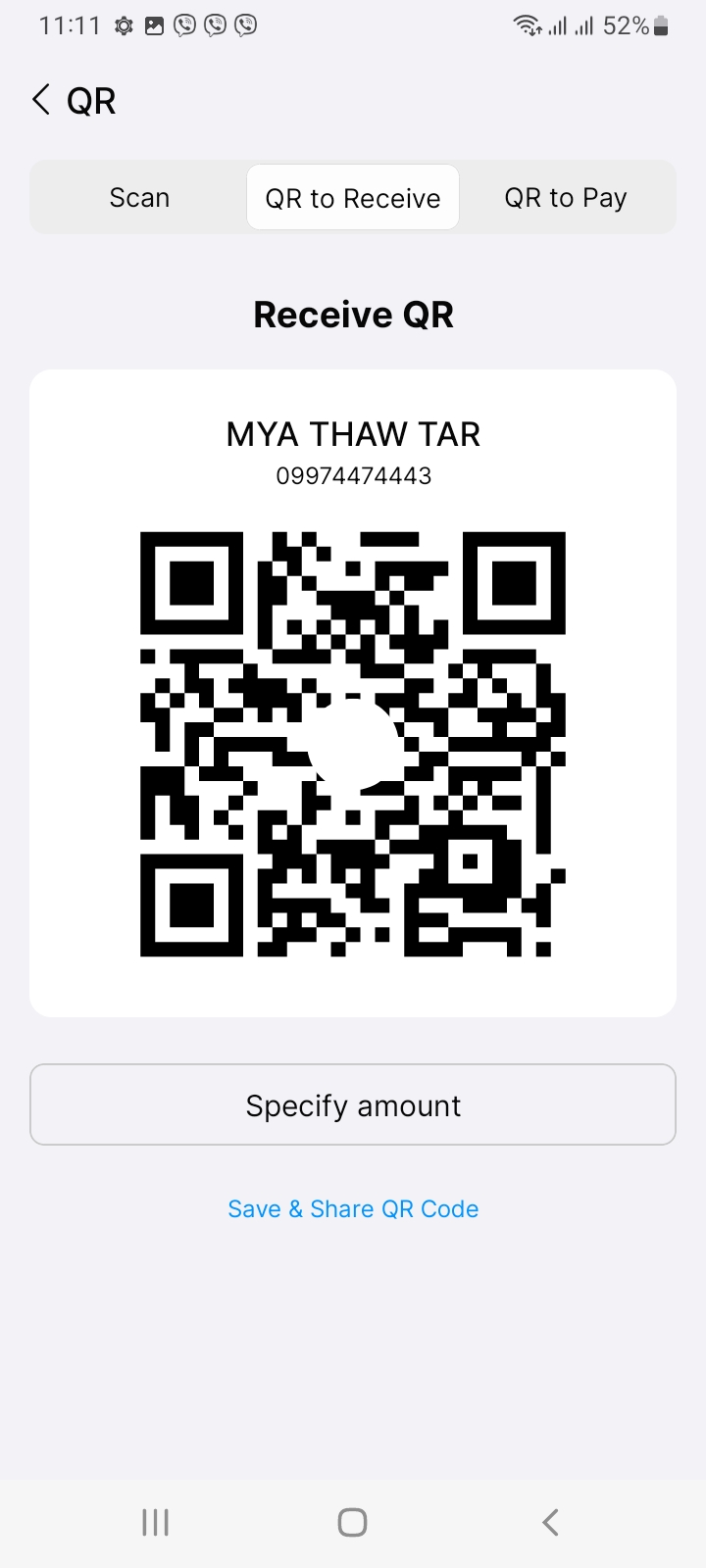Image resolution: width=706 pixels, height=1568 pixels.
Task: Go back from the QR screen
Action: click(41, 100)
